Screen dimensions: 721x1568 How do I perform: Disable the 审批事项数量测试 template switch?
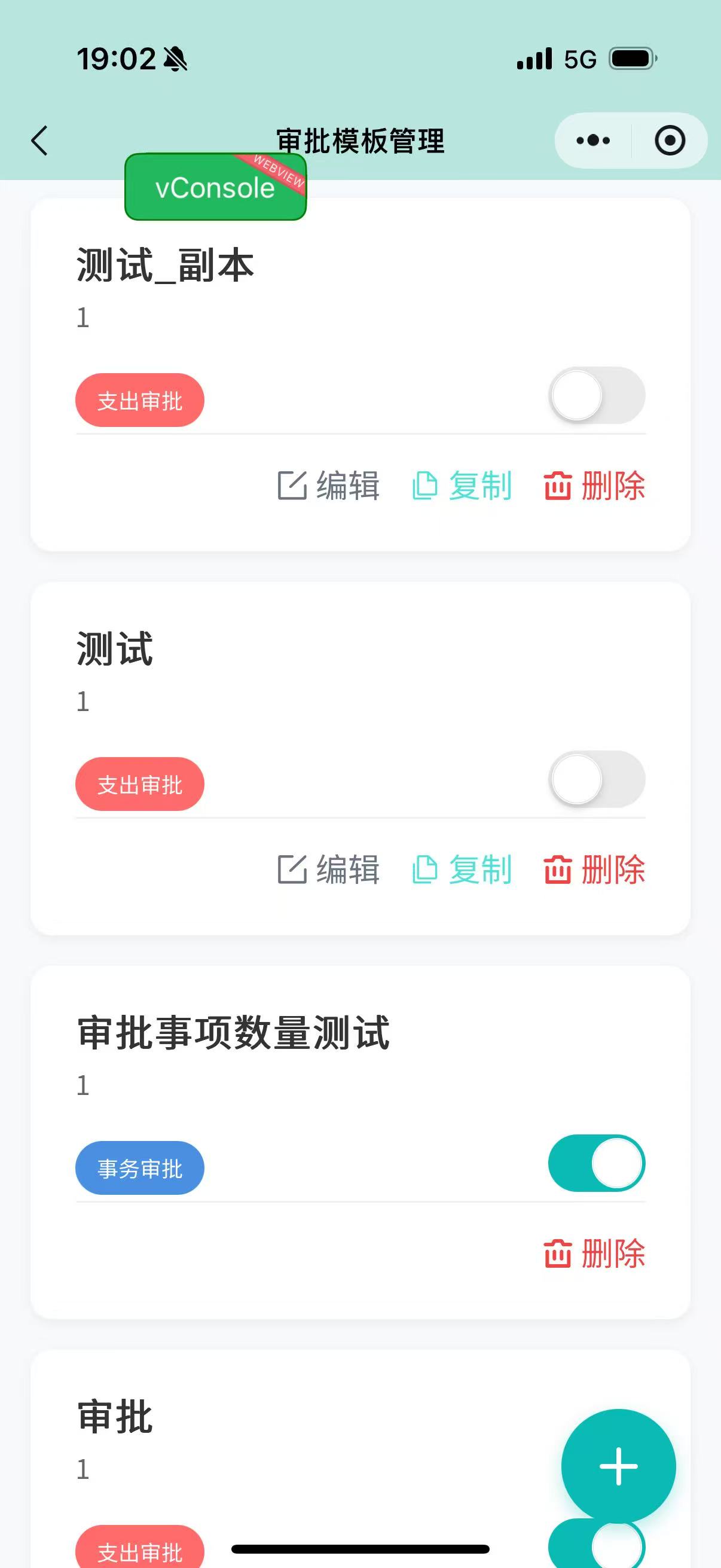coord(597,1163)
